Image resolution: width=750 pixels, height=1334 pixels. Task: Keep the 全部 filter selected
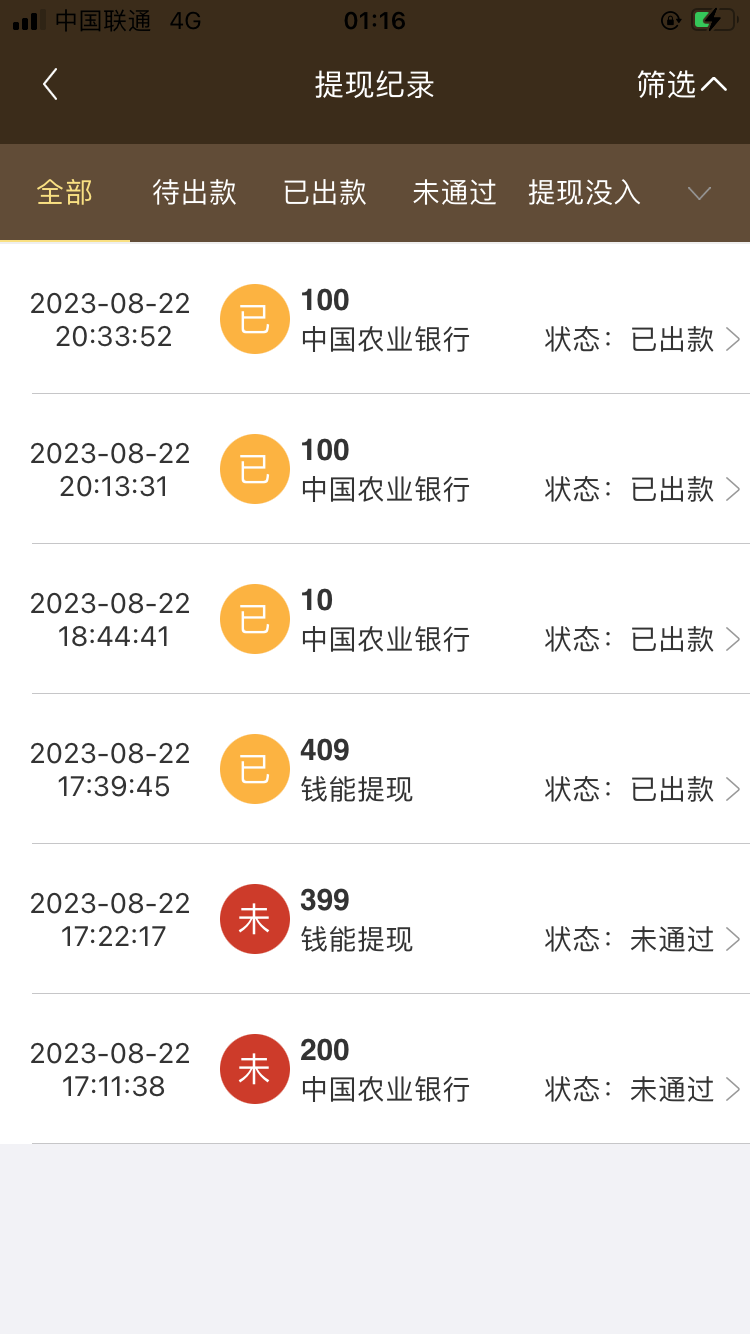pyautogui.click(x=64, y=193)
